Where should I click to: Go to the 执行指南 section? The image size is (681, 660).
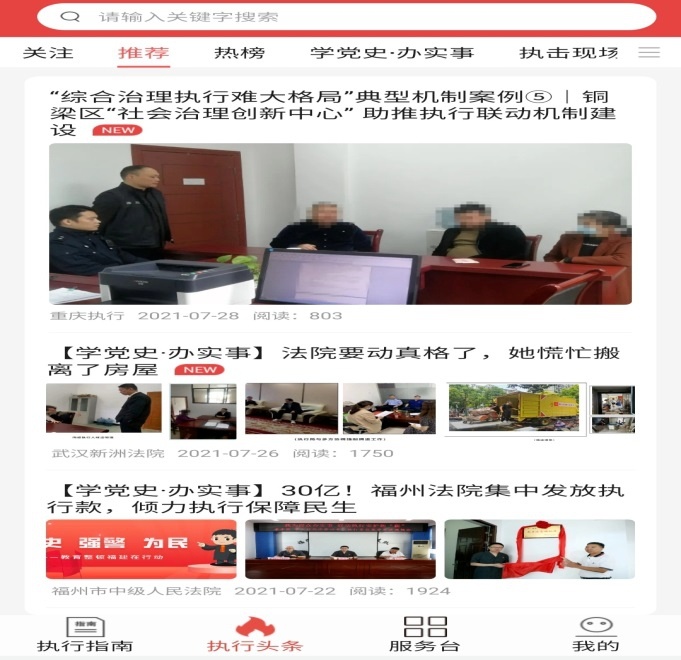point(85,635)
